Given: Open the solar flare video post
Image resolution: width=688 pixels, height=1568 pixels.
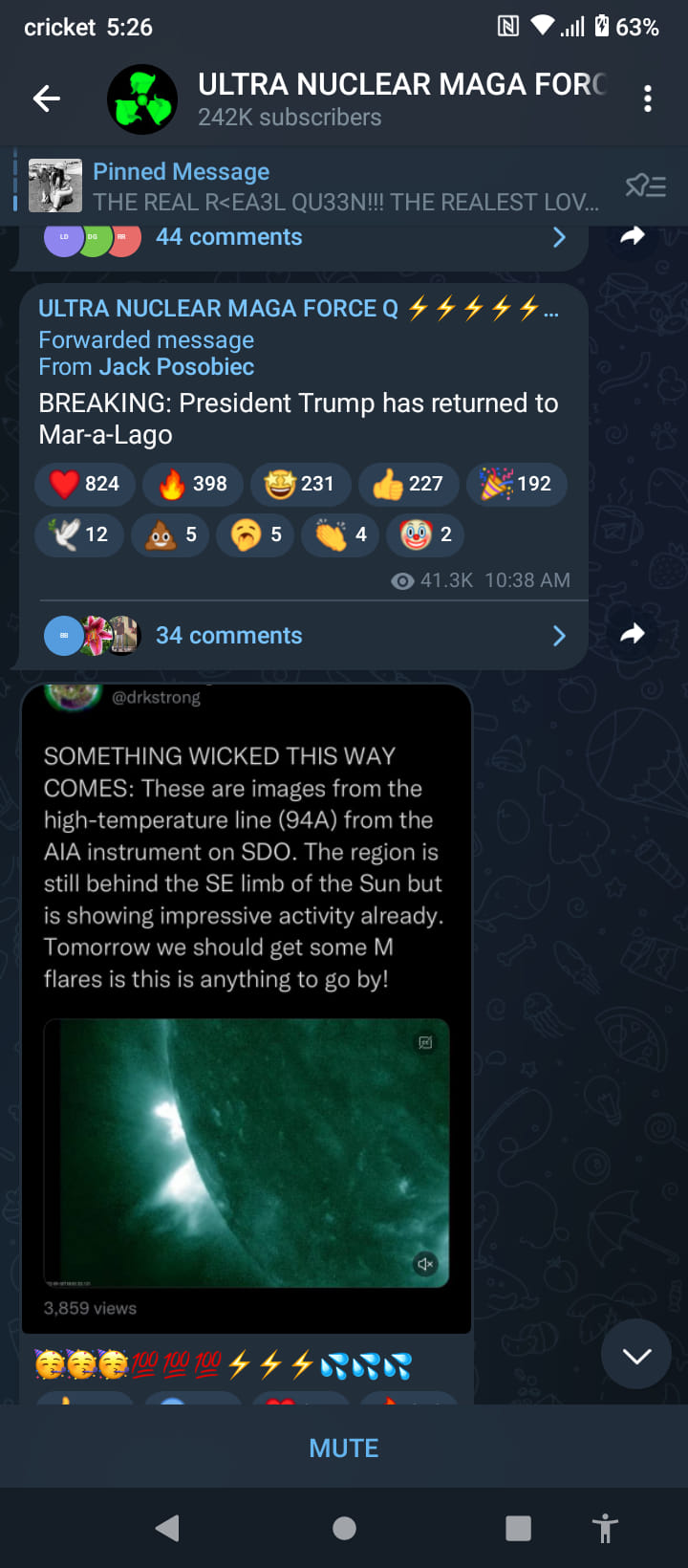Looking at the screenshot, I should (247, 1152).
